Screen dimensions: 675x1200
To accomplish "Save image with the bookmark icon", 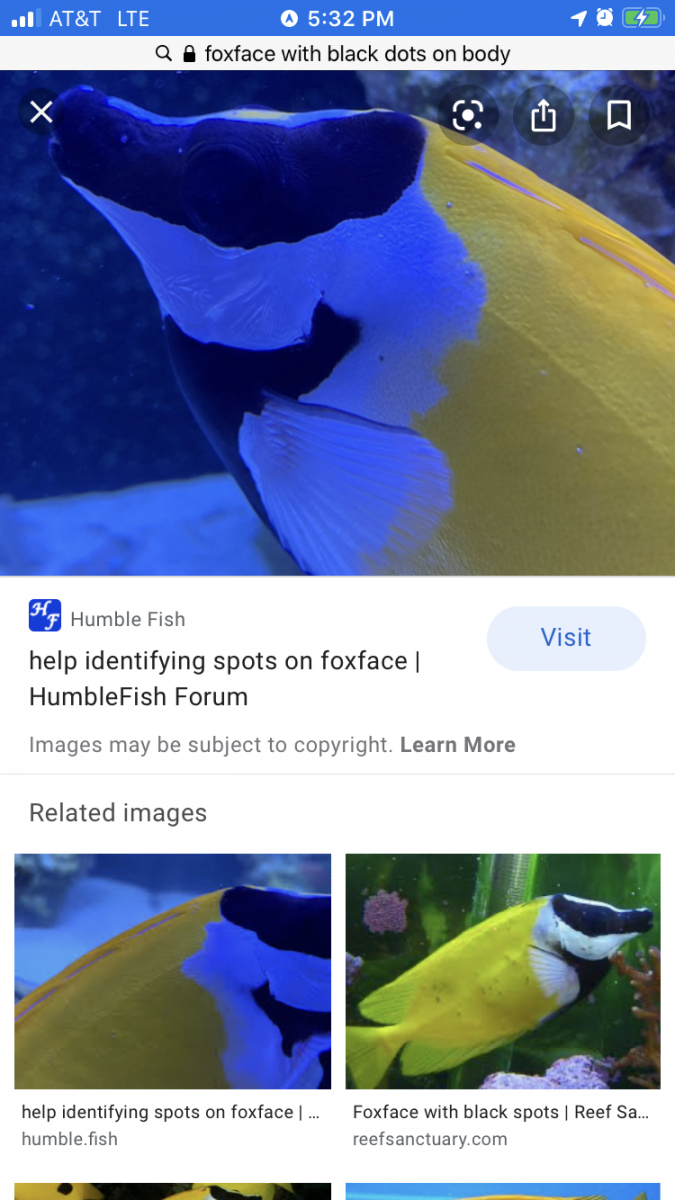I will tap(619, 116).
